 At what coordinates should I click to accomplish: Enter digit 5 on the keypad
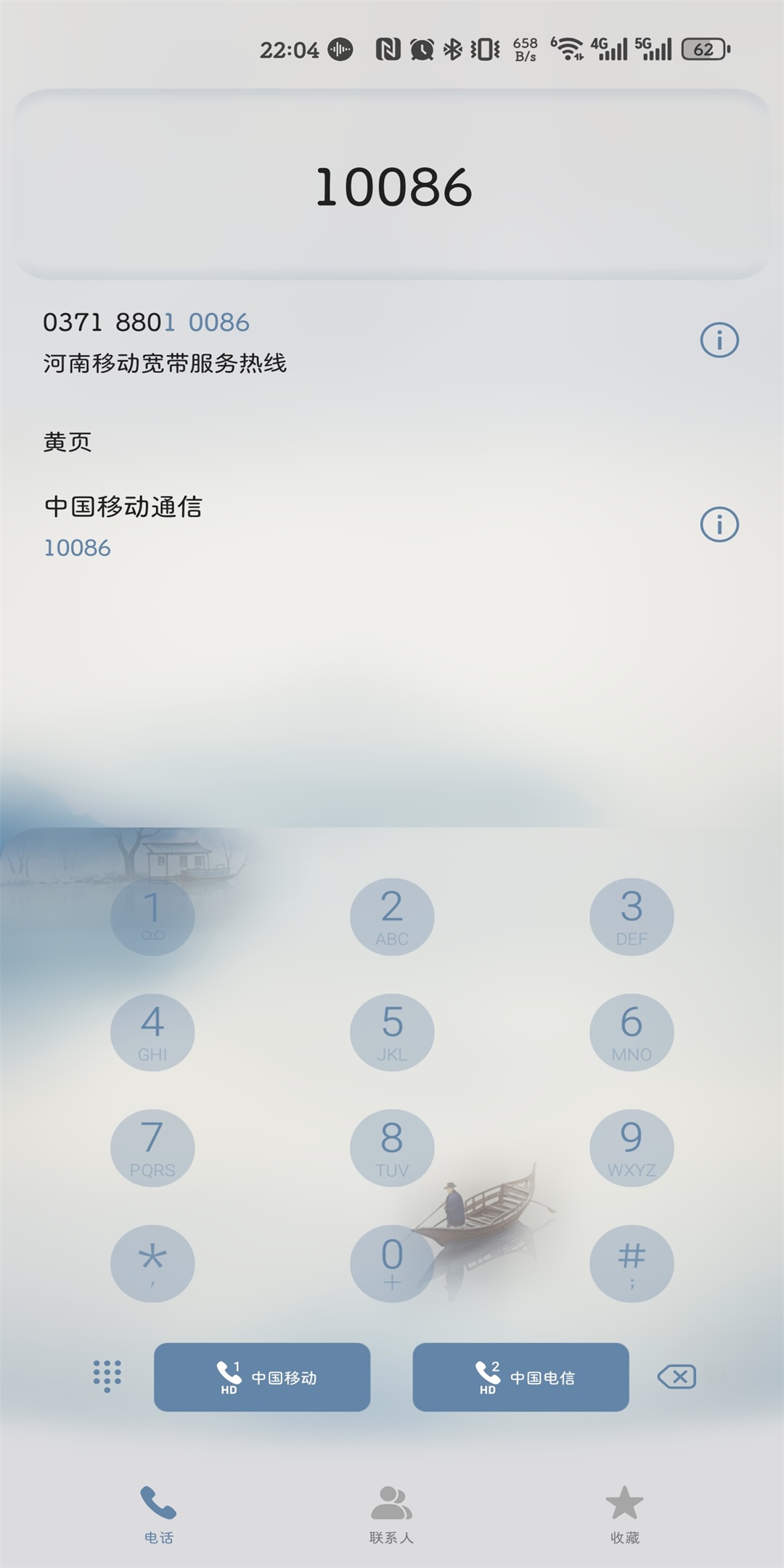click(392, 1032)
